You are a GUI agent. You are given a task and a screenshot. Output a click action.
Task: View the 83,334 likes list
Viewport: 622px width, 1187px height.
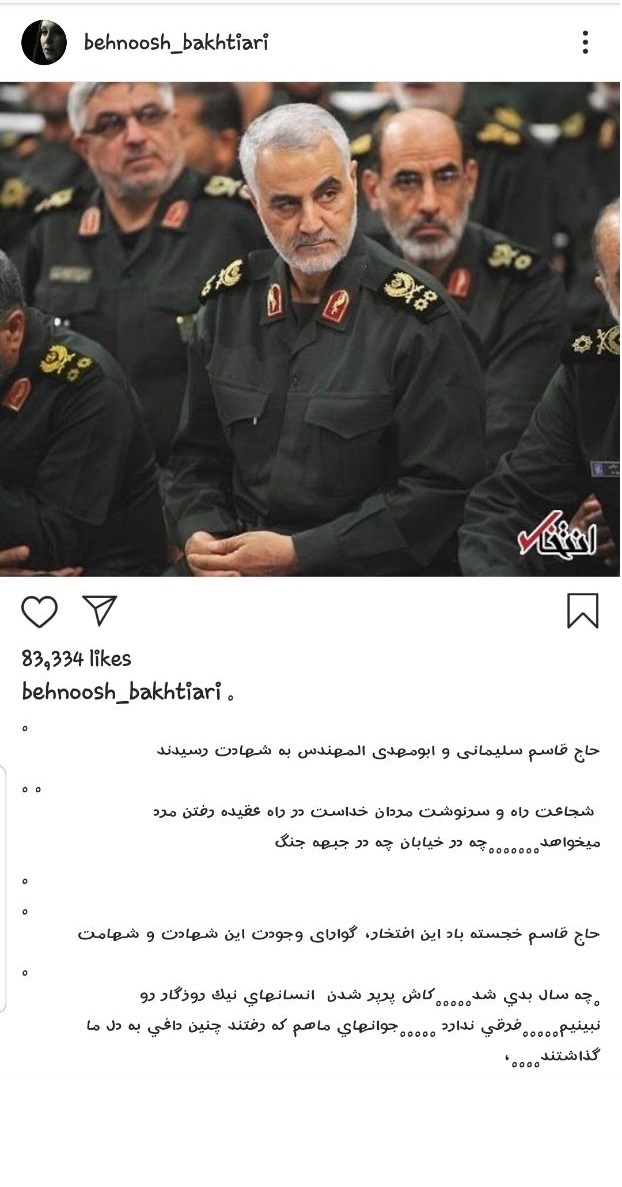coord(76,659)
